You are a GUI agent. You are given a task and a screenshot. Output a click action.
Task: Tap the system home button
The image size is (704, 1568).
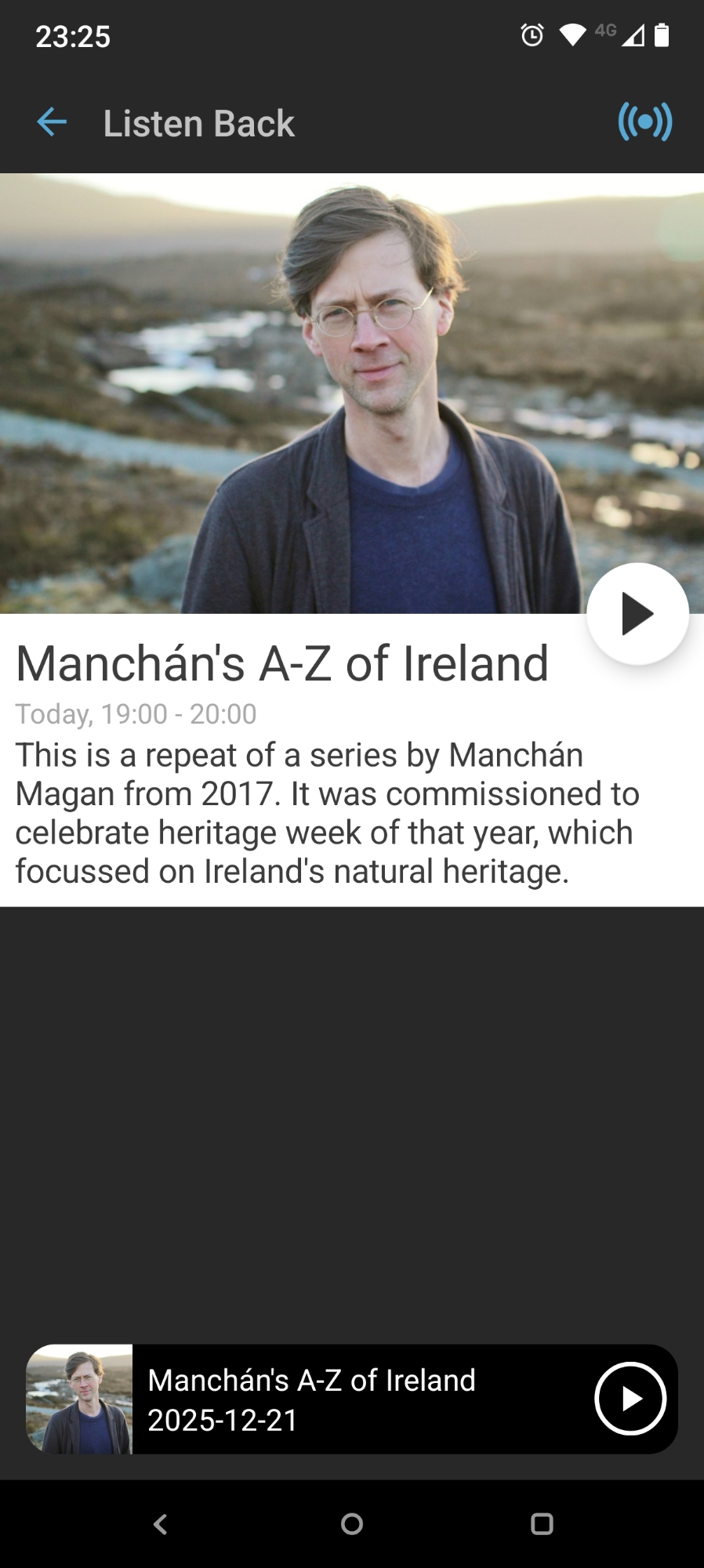coord(352,1523)
